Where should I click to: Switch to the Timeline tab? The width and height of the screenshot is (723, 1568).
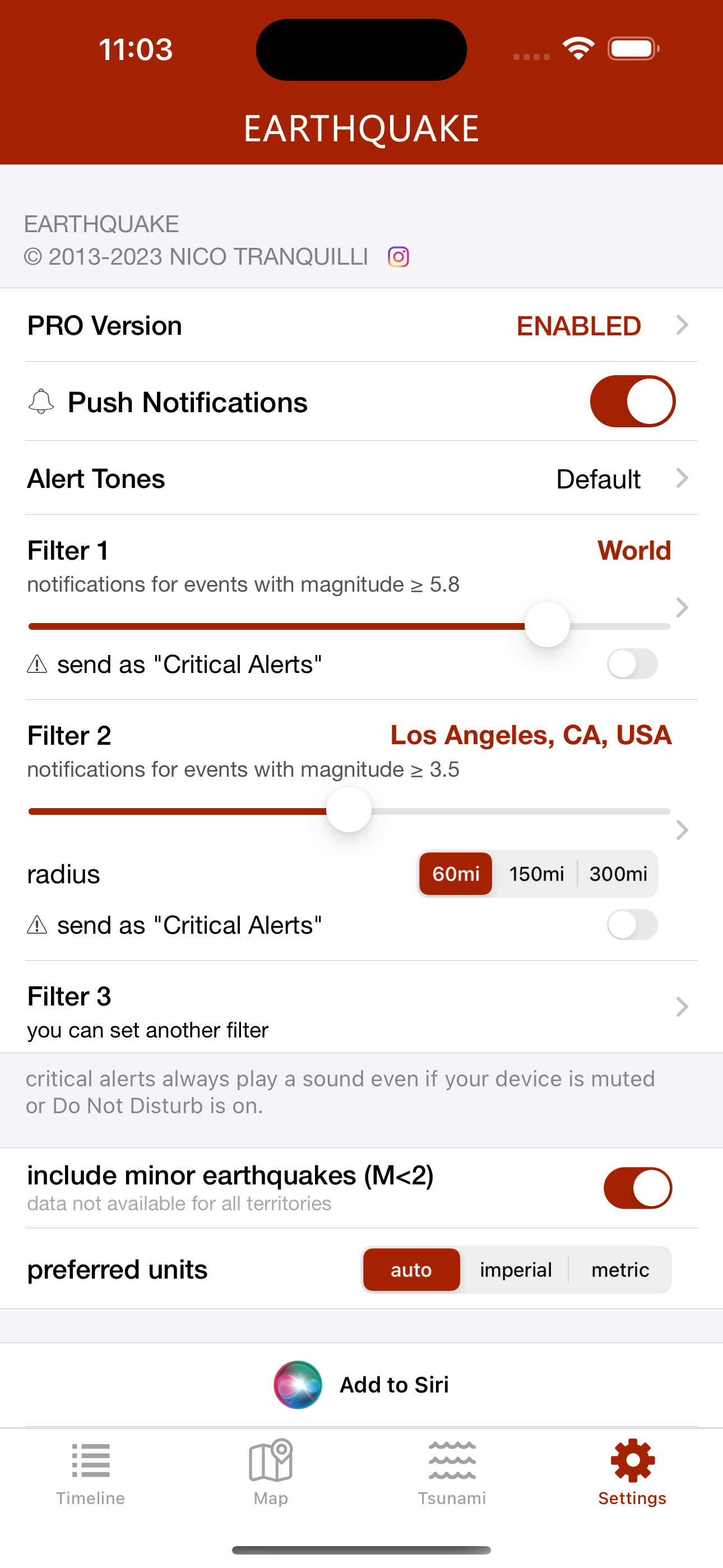click(x=91, y=1473)
